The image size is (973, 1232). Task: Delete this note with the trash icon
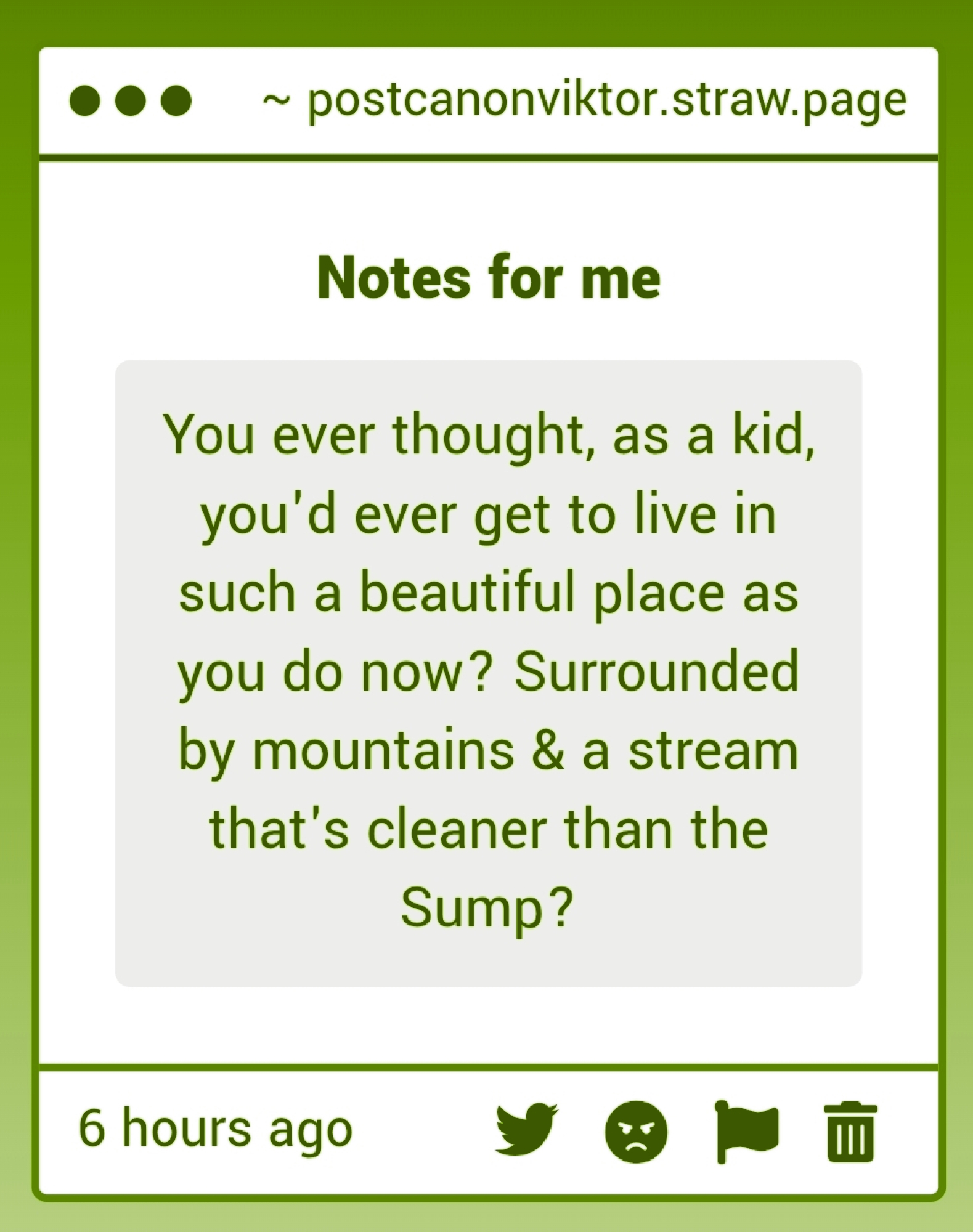pos(850,1132)
